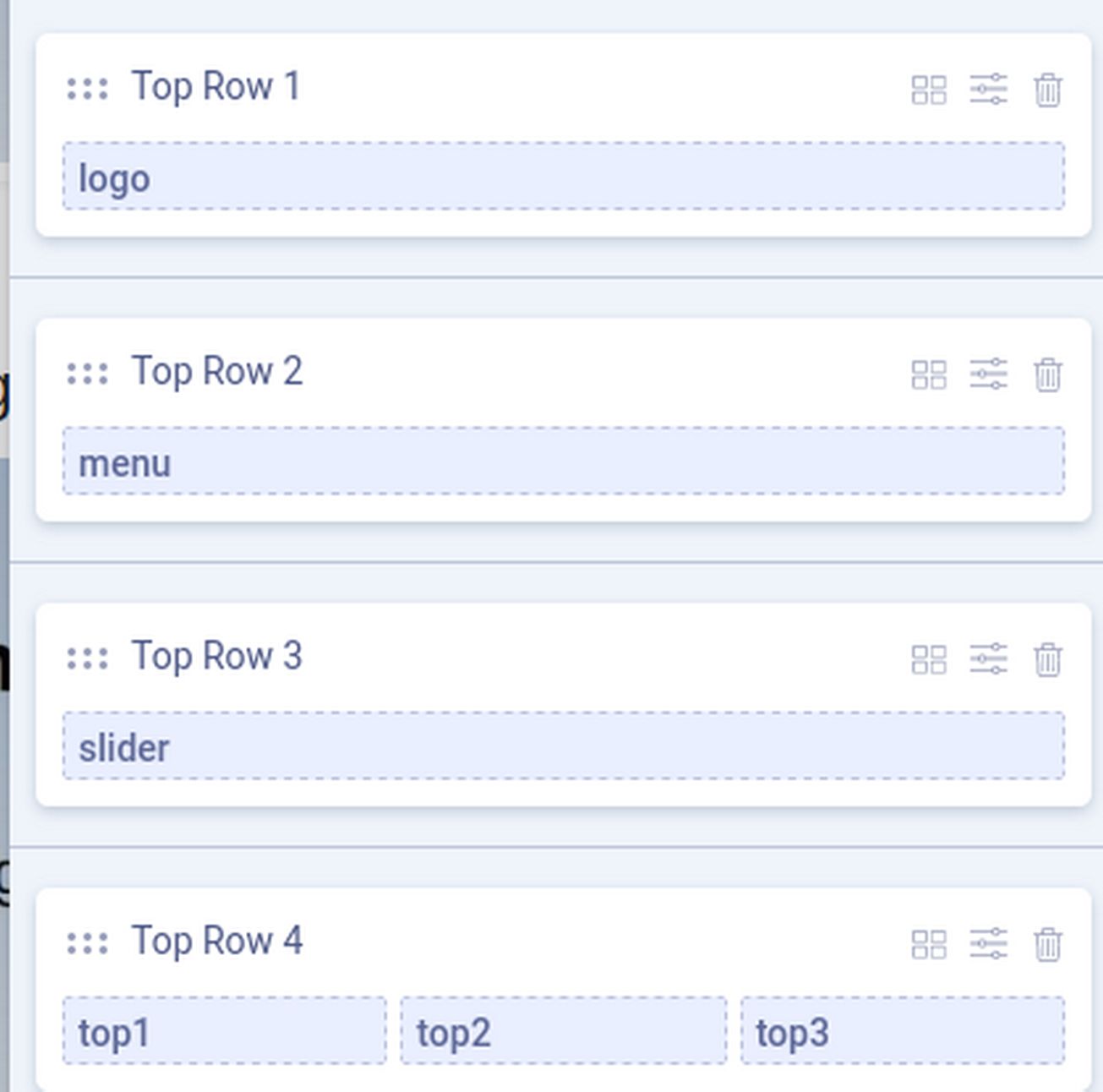Select the logo module position

coord(563,177)
